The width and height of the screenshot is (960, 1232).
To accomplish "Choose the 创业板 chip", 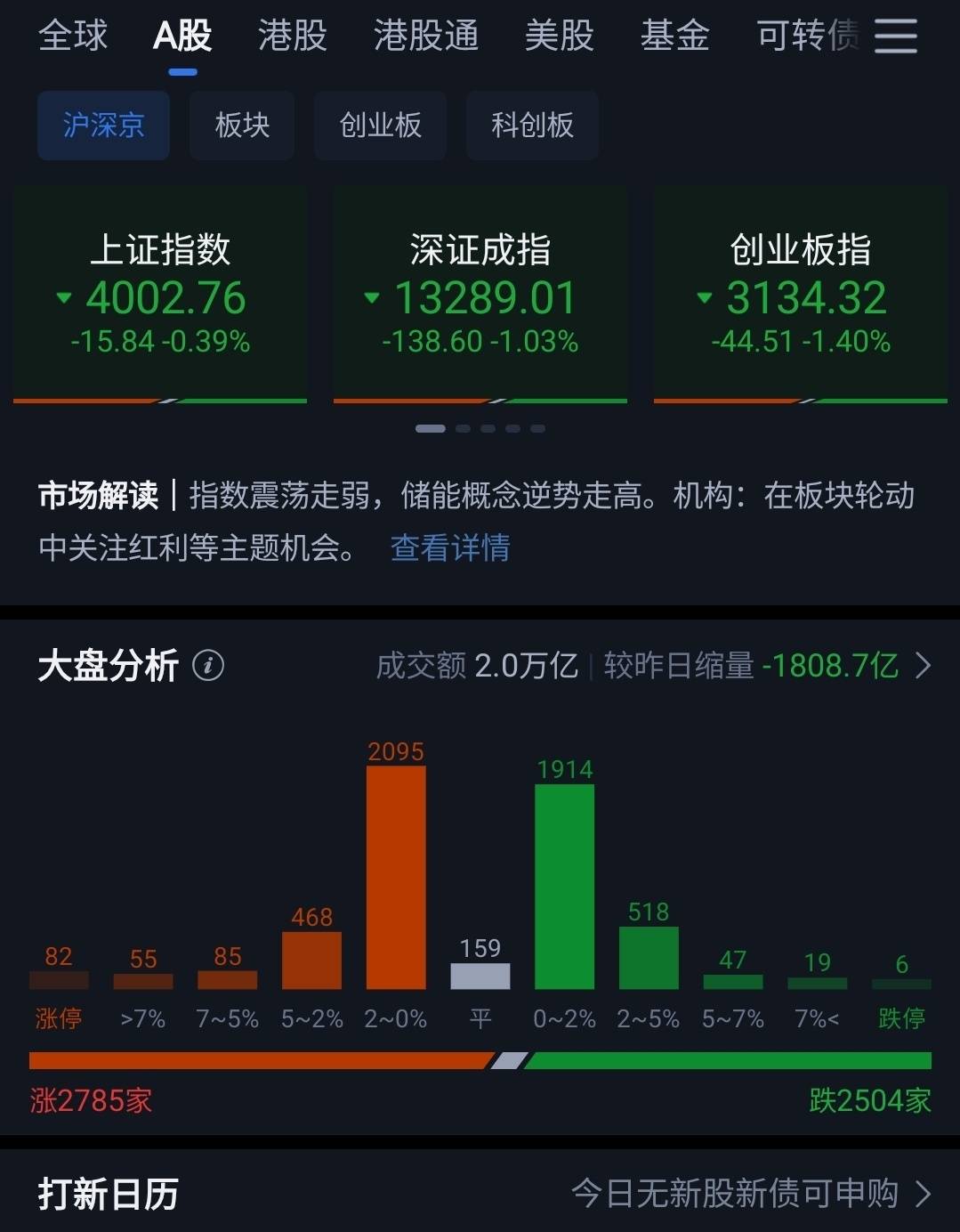I will click(x=380, y=126).
